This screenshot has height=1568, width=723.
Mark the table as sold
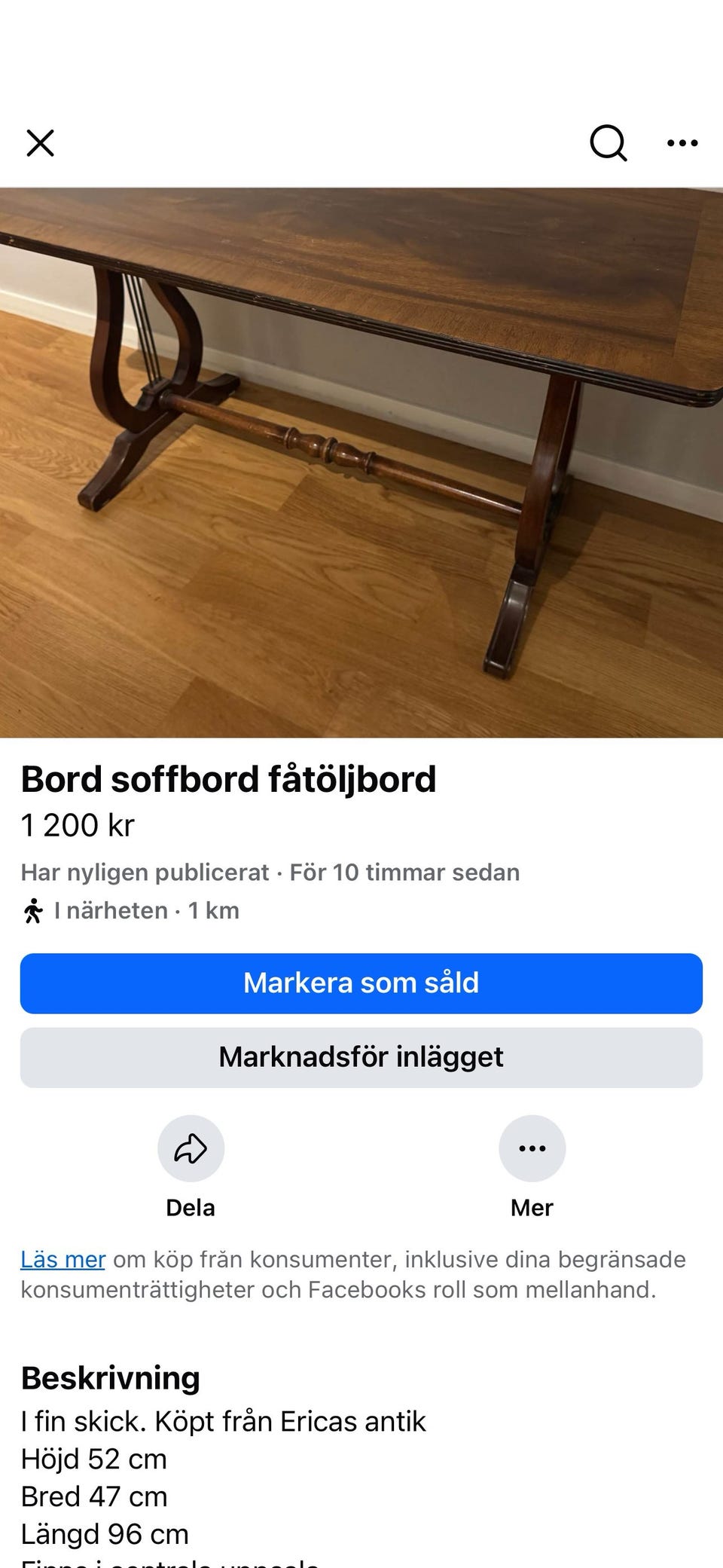(361, 983)
